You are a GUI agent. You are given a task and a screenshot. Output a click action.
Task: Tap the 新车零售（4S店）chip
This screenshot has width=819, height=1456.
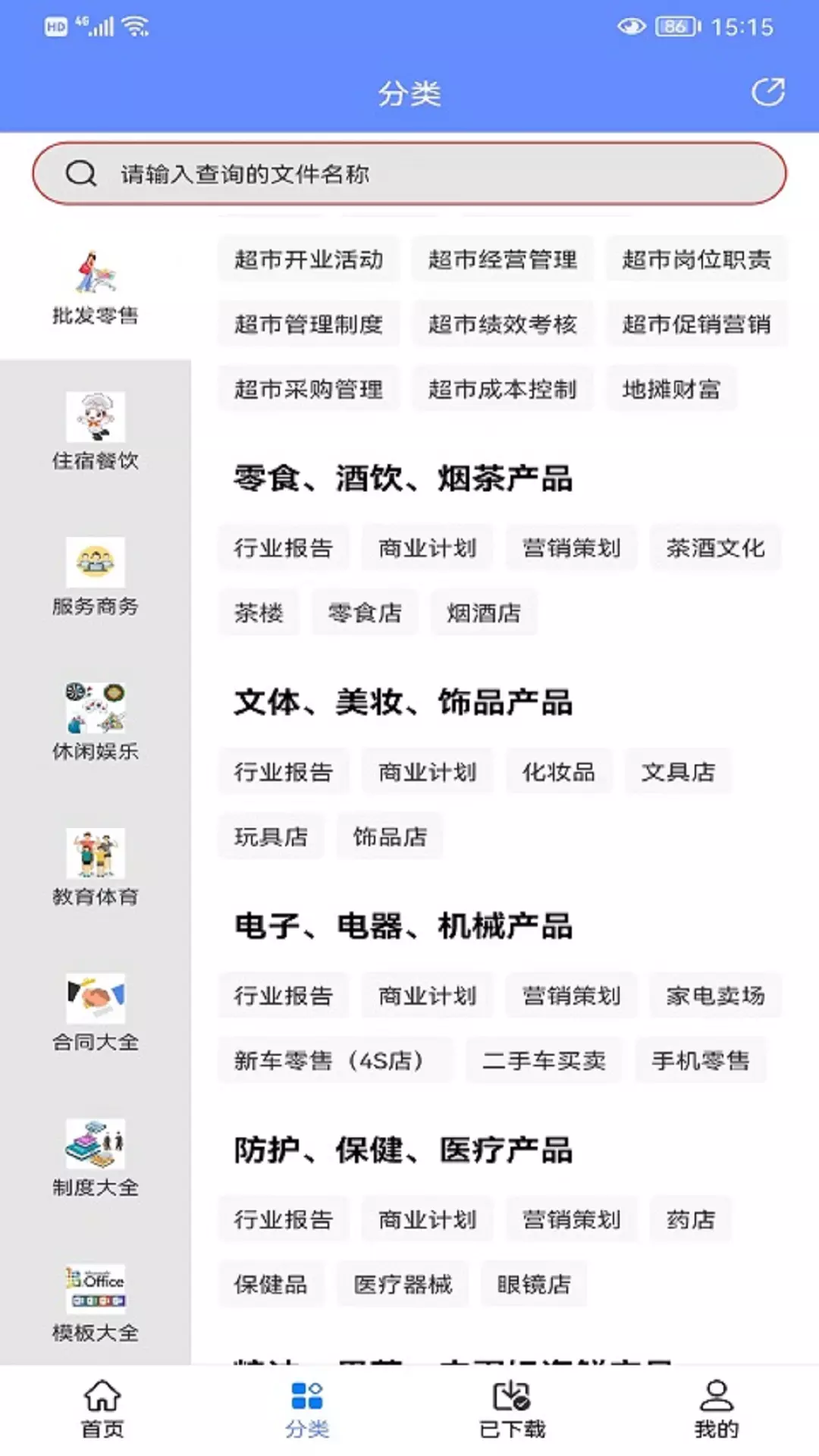click(x=335, y=1060)
